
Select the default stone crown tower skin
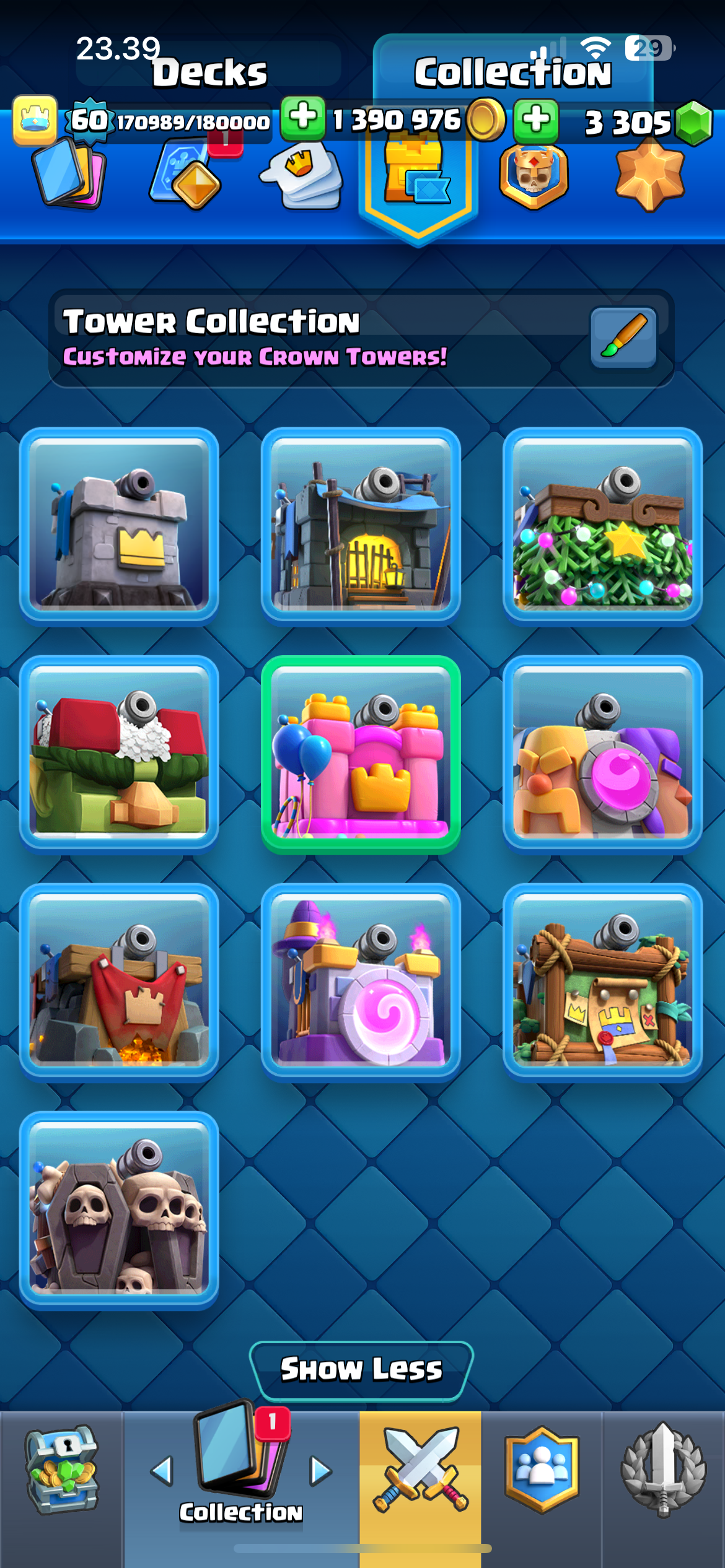[119, 526]
